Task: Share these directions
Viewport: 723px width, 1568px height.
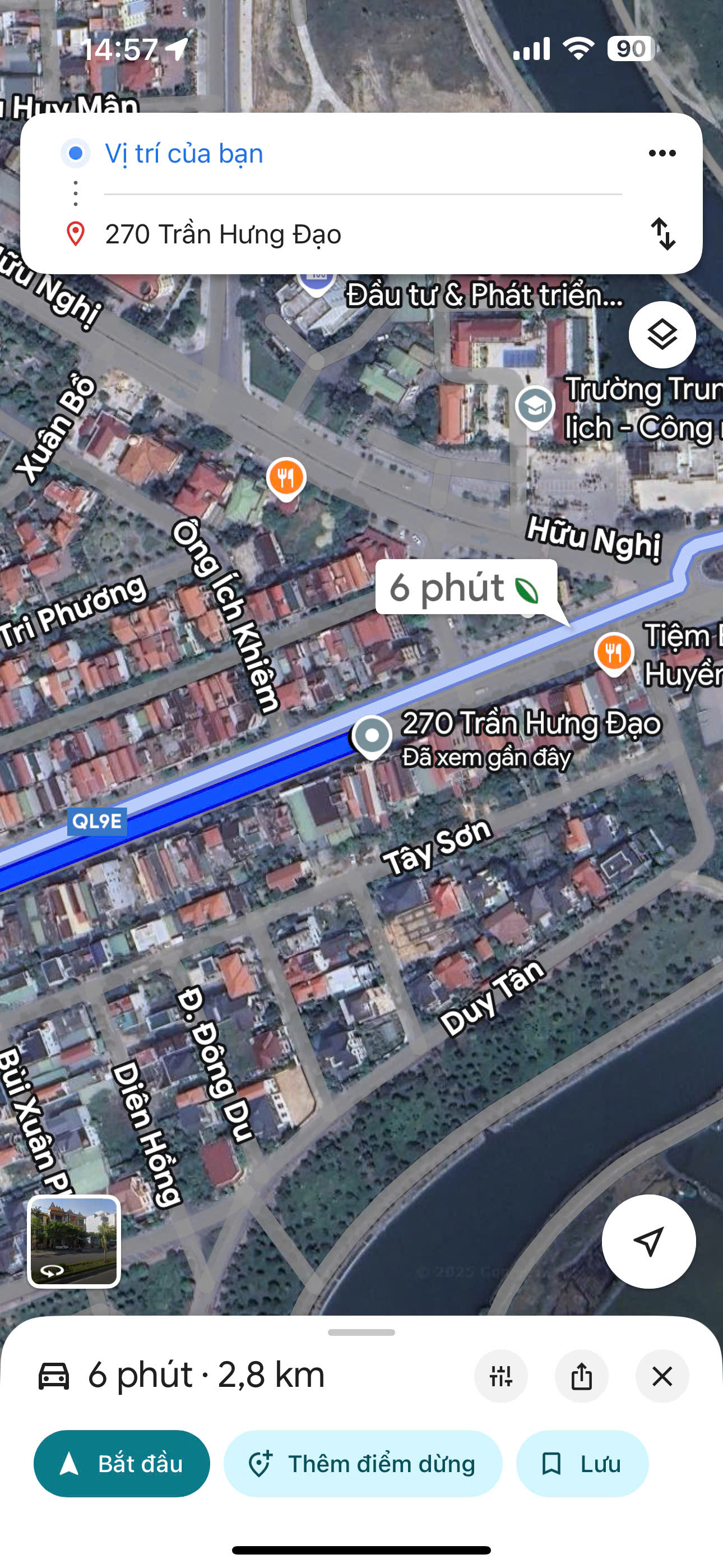Action: coord(581,1376)
